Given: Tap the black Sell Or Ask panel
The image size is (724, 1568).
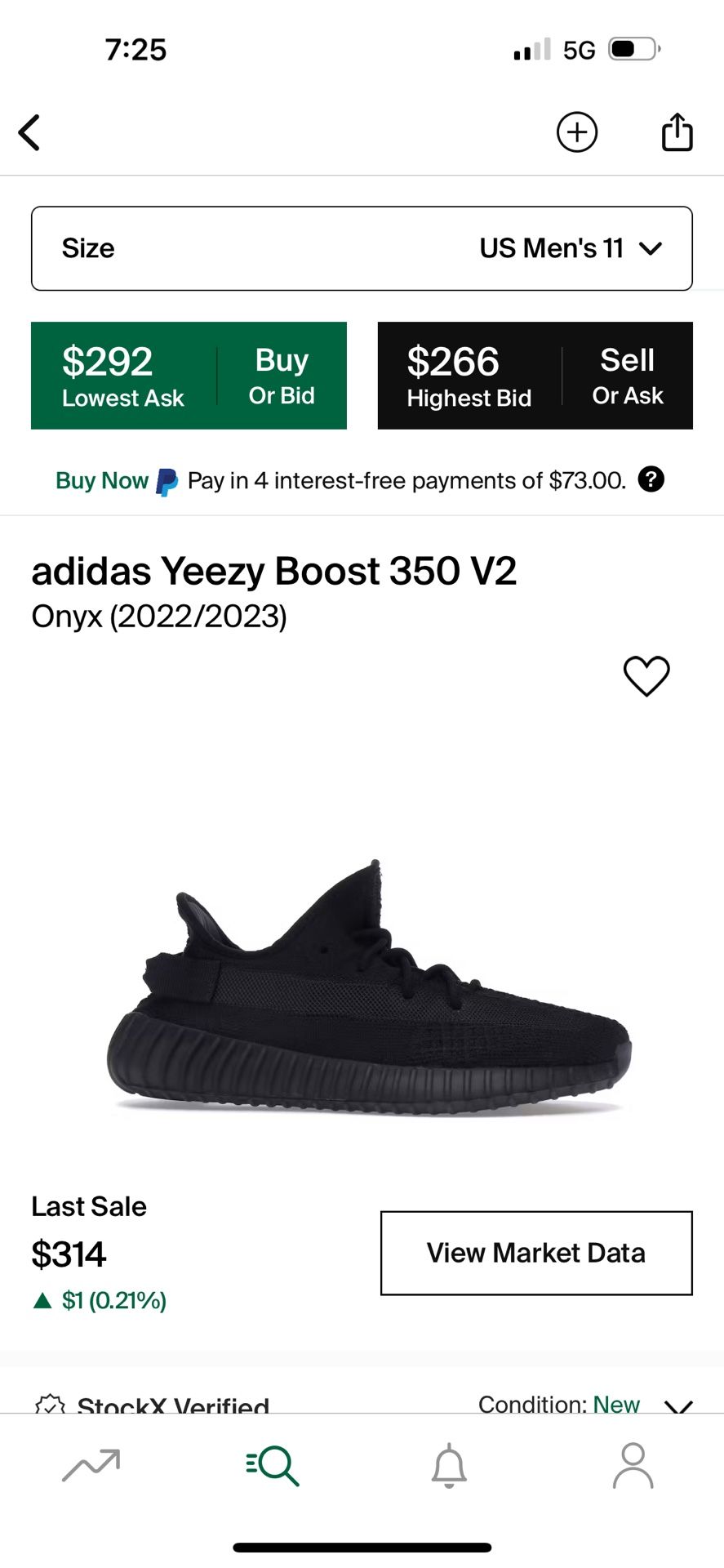Looking at the screenshot, I should [x=535, y=375].
